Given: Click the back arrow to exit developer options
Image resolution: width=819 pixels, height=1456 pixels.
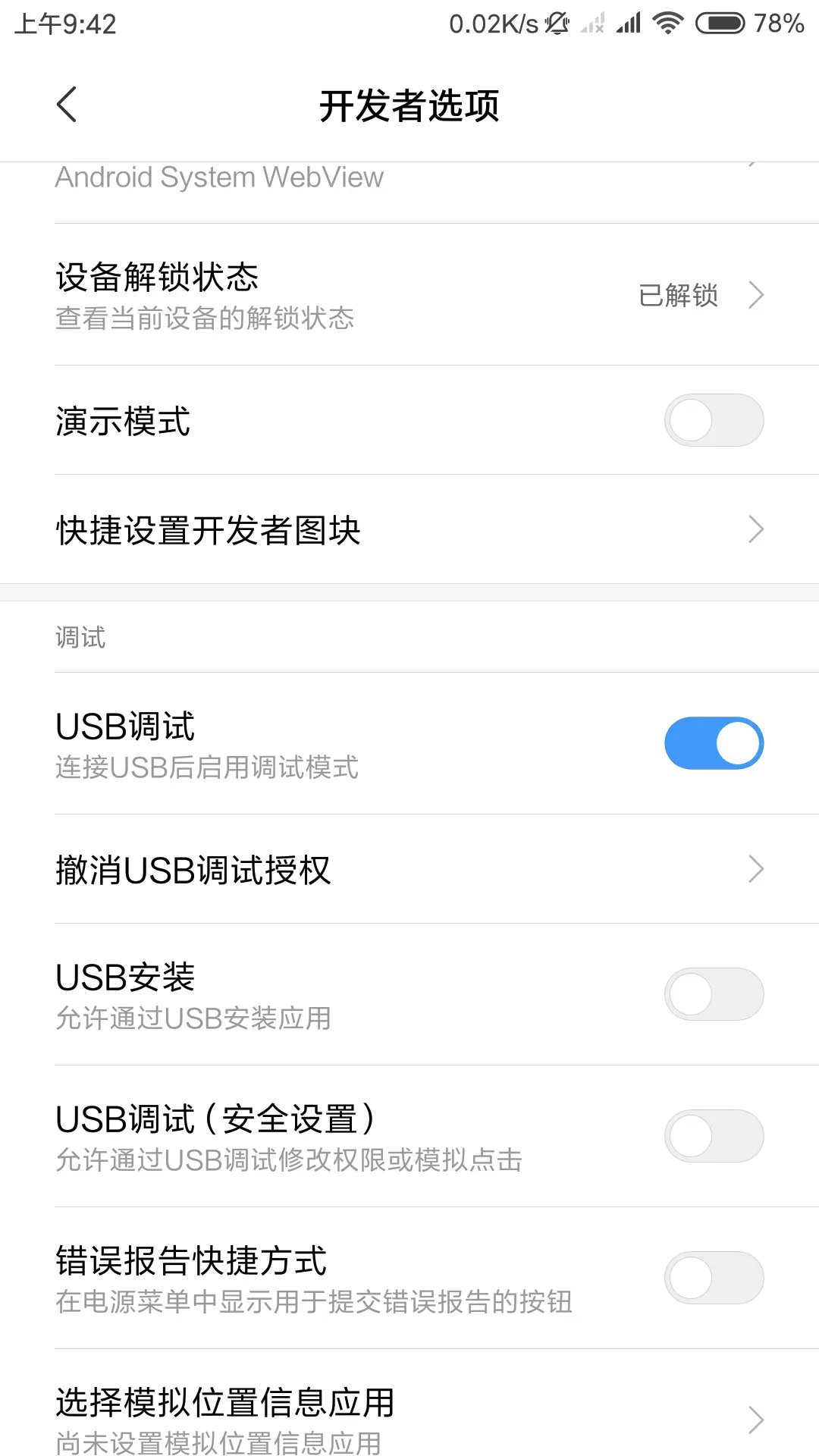Looking at the screenshot, I should point(67,105).
